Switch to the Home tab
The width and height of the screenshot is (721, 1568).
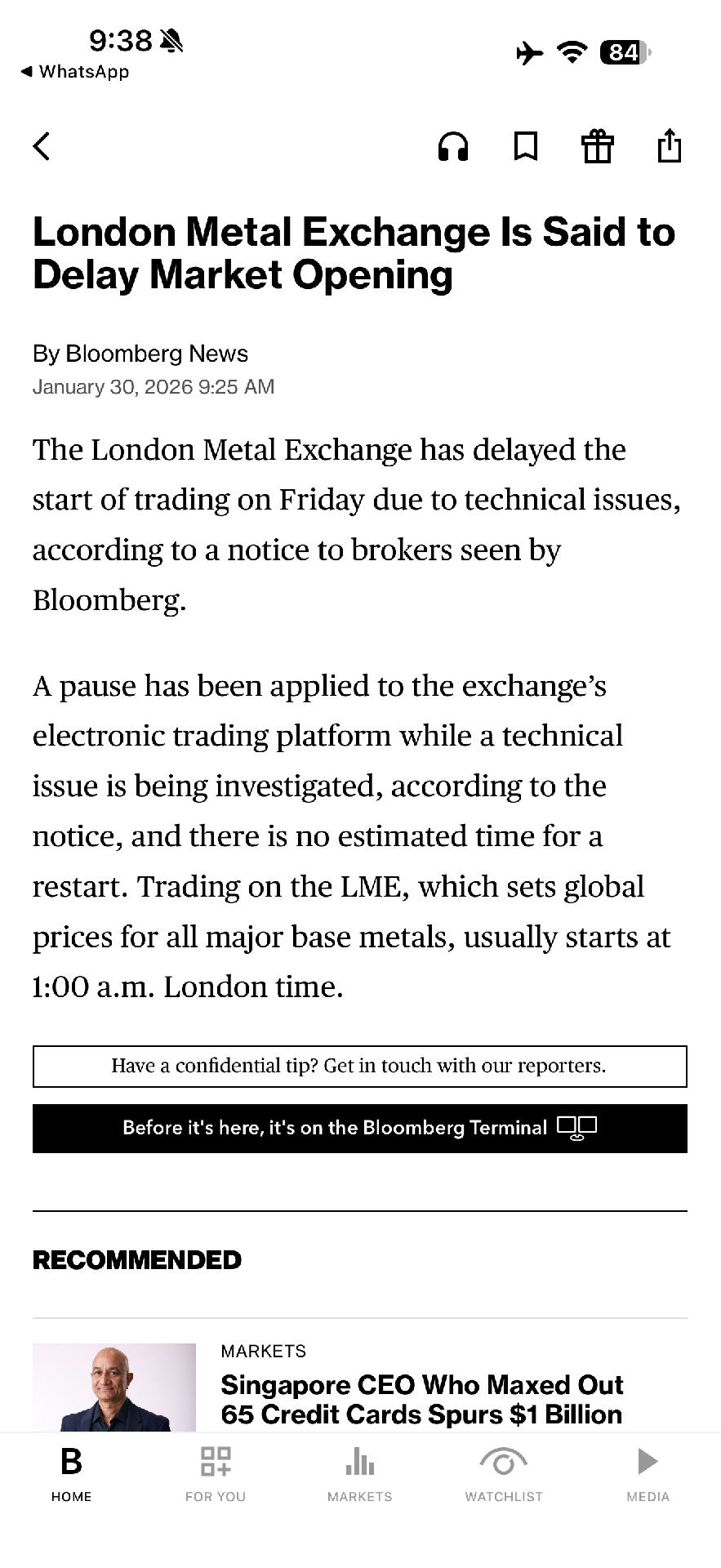coord(72,1474)
